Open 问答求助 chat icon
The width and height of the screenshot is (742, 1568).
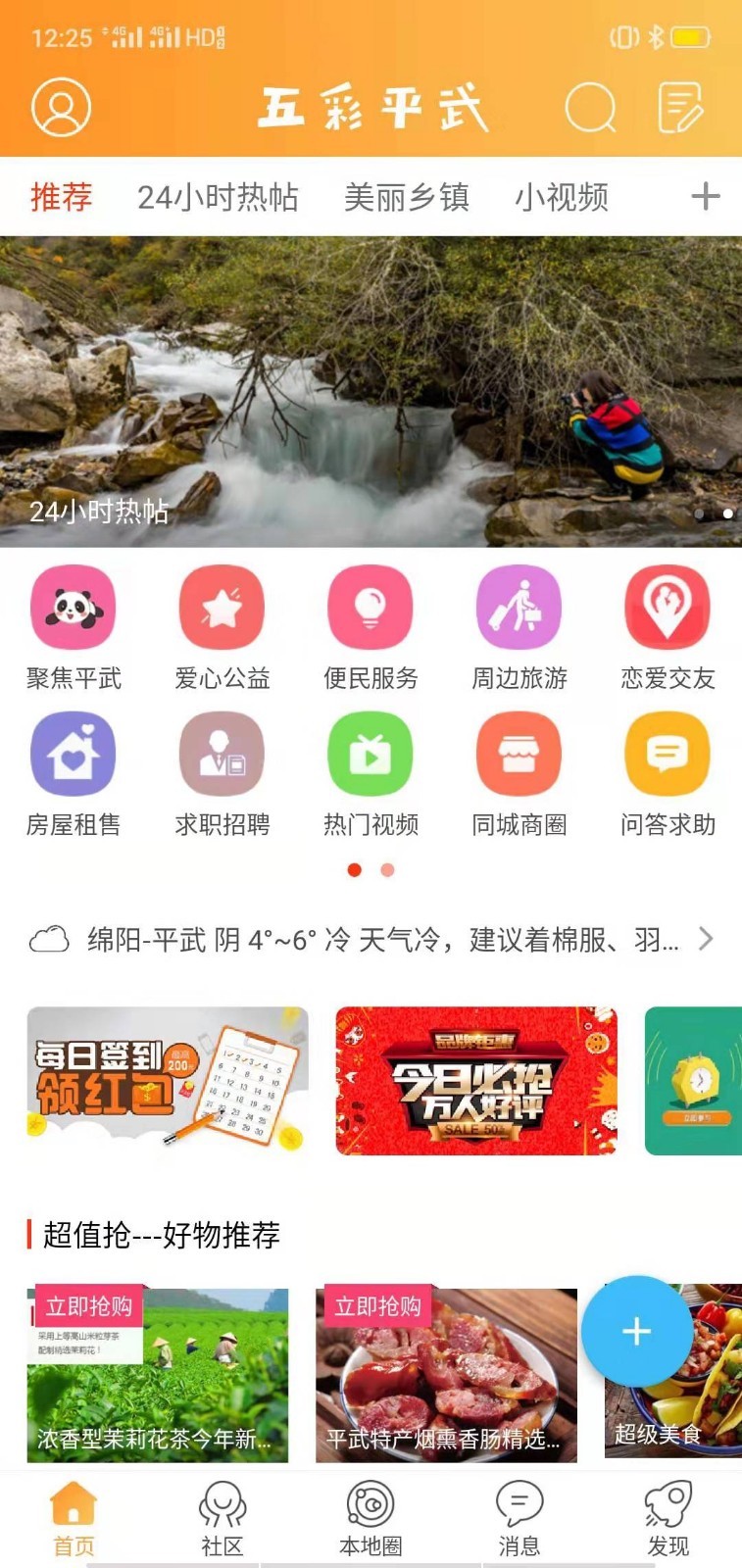coord(668,755)
